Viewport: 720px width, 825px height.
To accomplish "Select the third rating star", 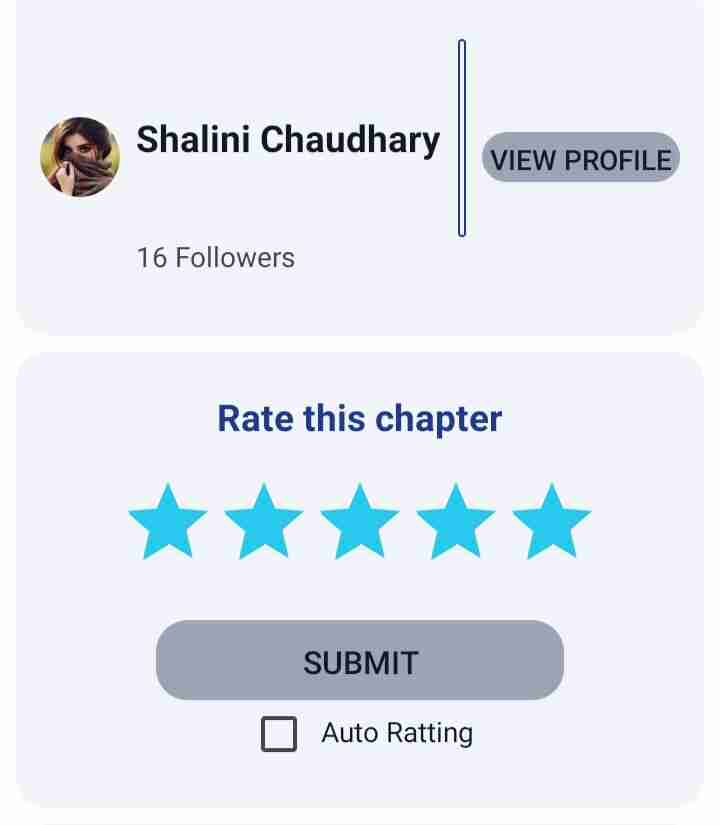I will click(x=359, y=521).
